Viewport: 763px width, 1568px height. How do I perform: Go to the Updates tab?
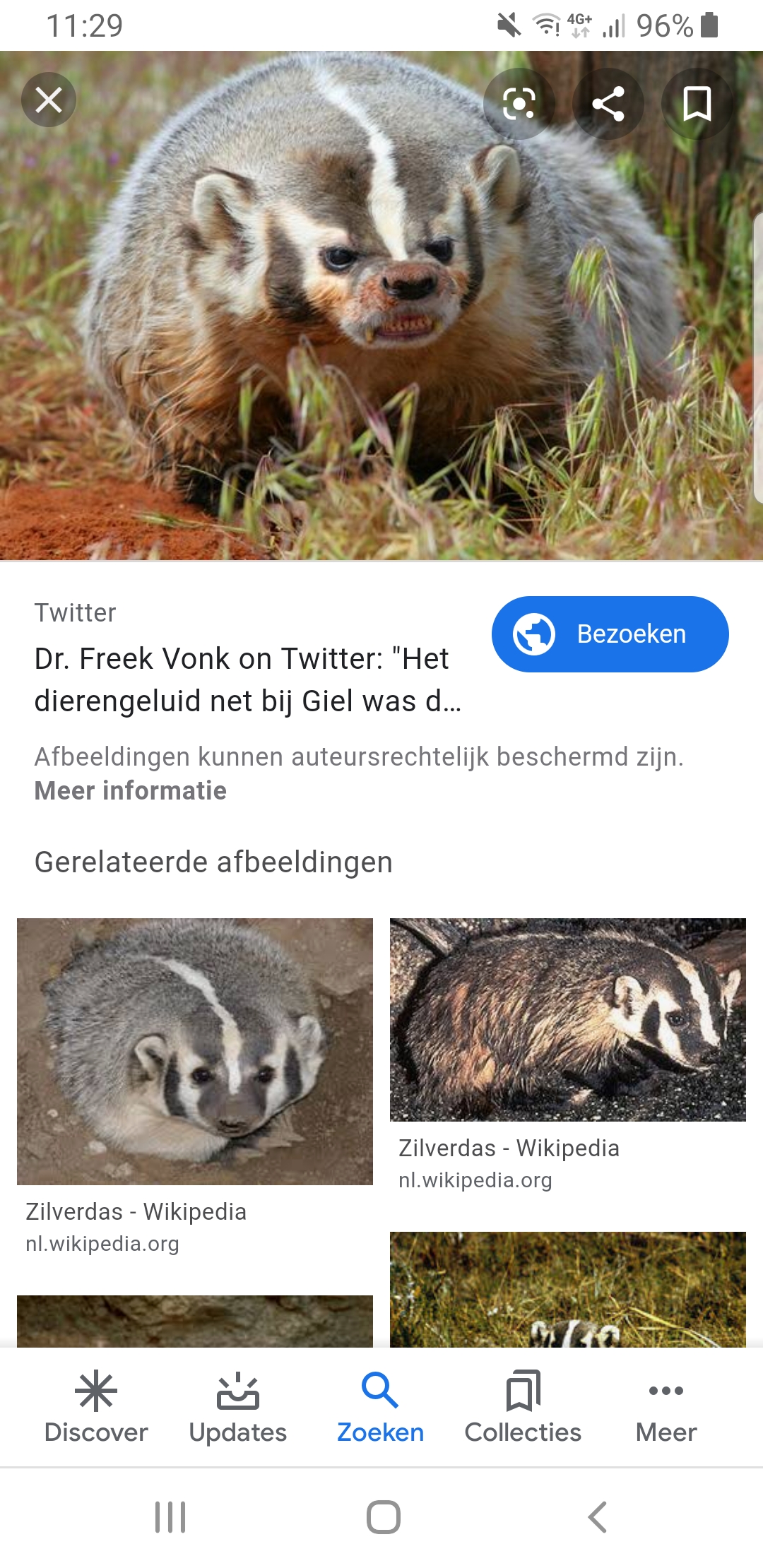pos(238,1407)
